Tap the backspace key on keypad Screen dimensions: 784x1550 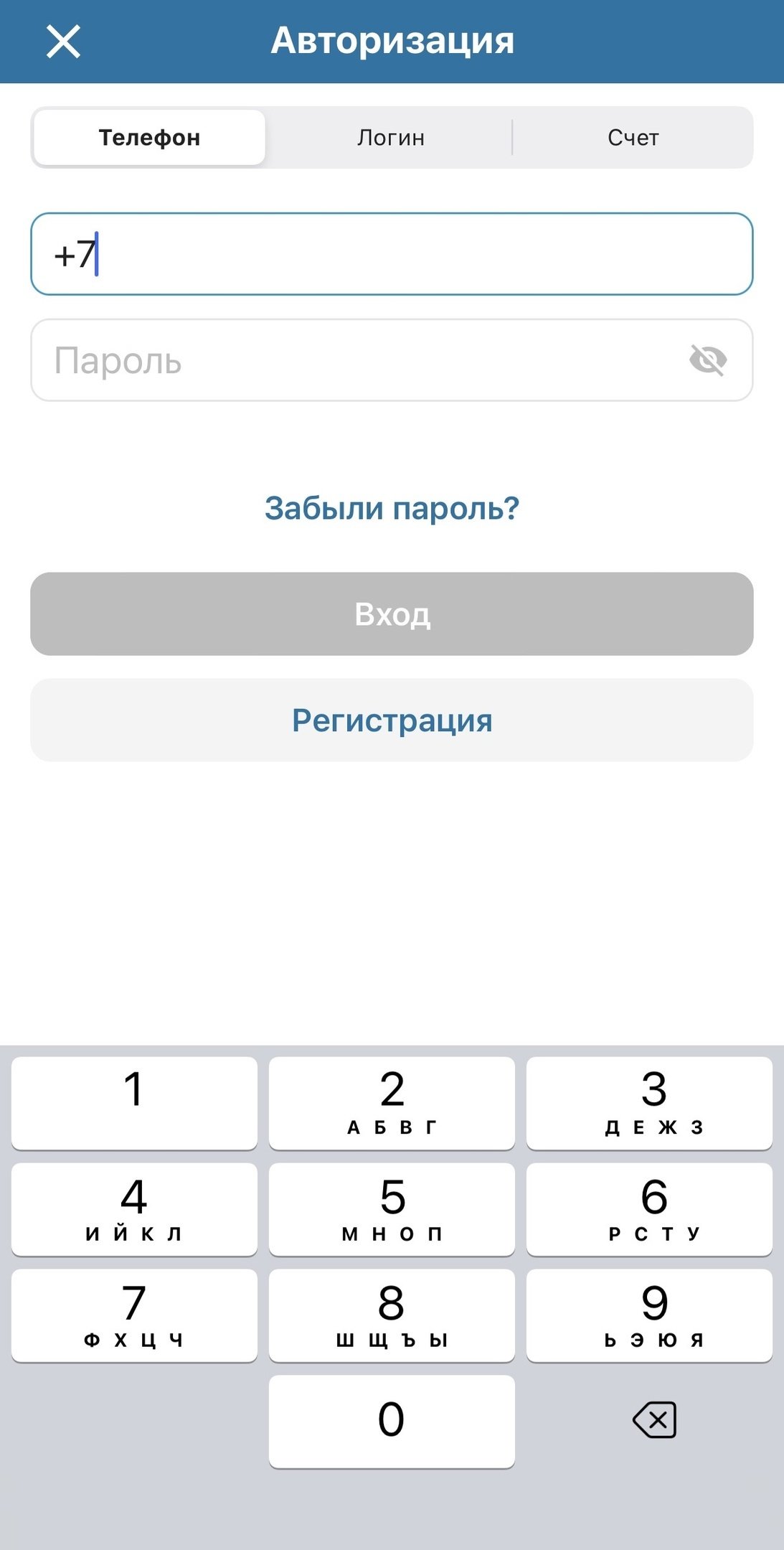pyautogui.click(x=654, y=1420)
